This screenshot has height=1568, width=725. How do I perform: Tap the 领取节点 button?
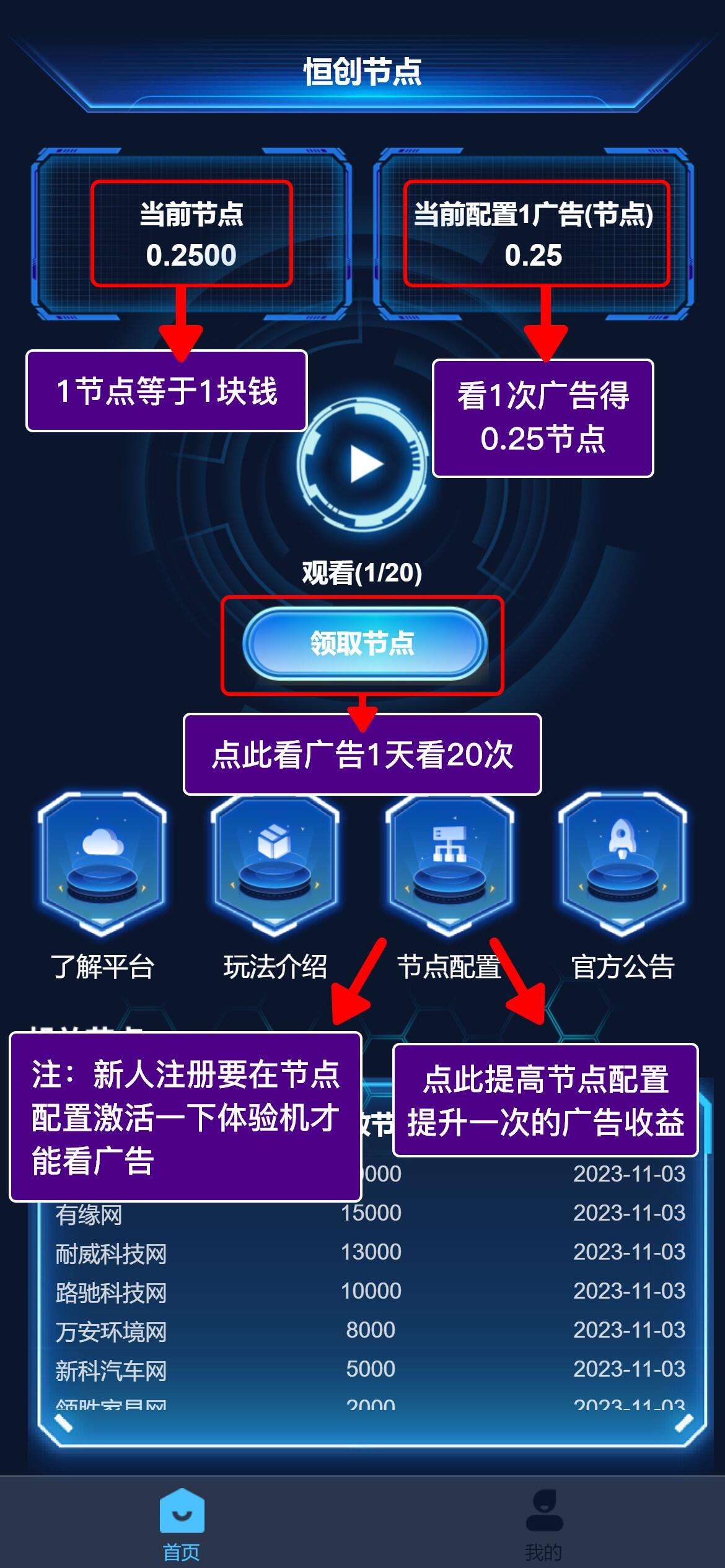coord(362,644)
